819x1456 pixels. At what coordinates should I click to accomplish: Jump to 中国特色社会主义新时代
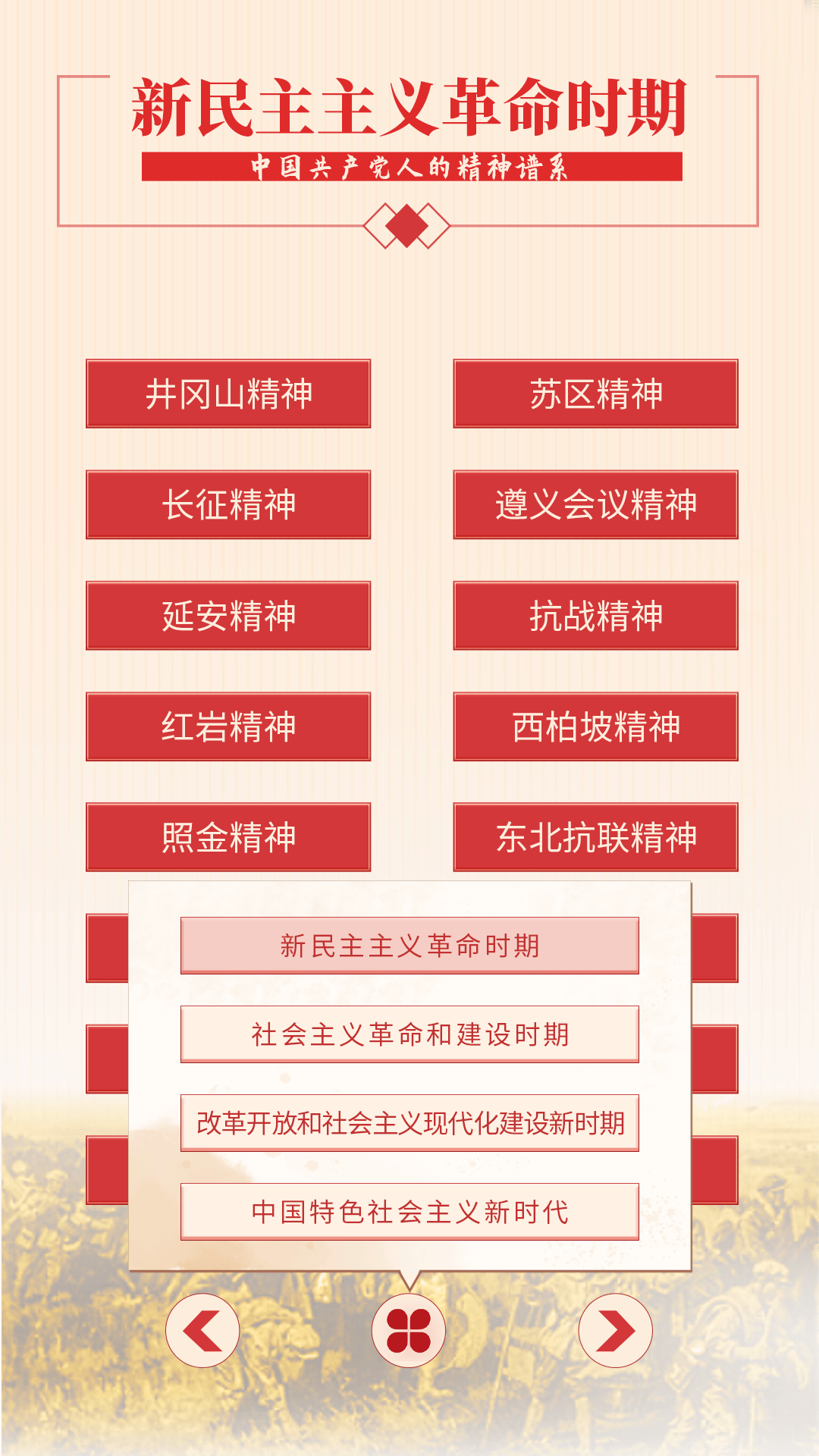(x=409, y=1212)
